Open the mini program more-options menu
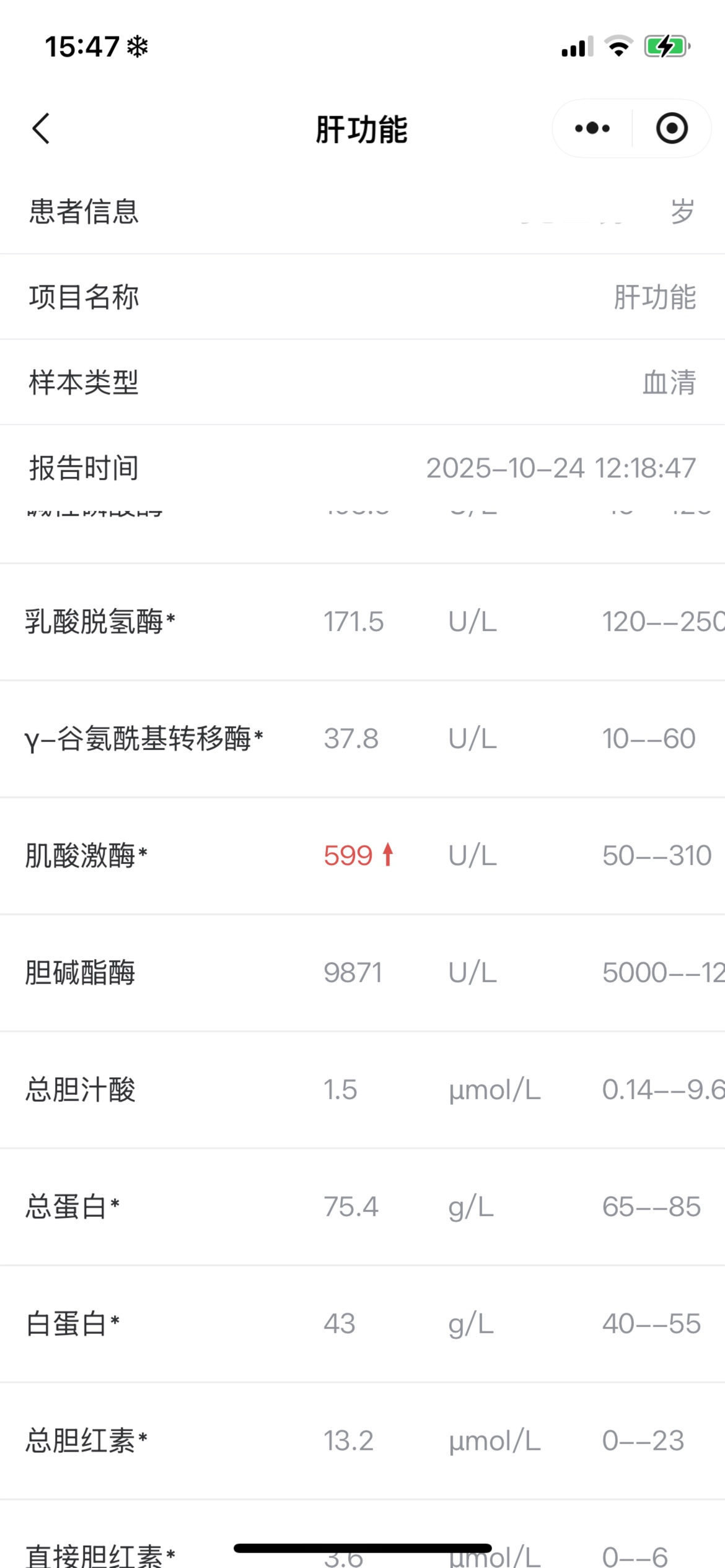 [592, 129]
